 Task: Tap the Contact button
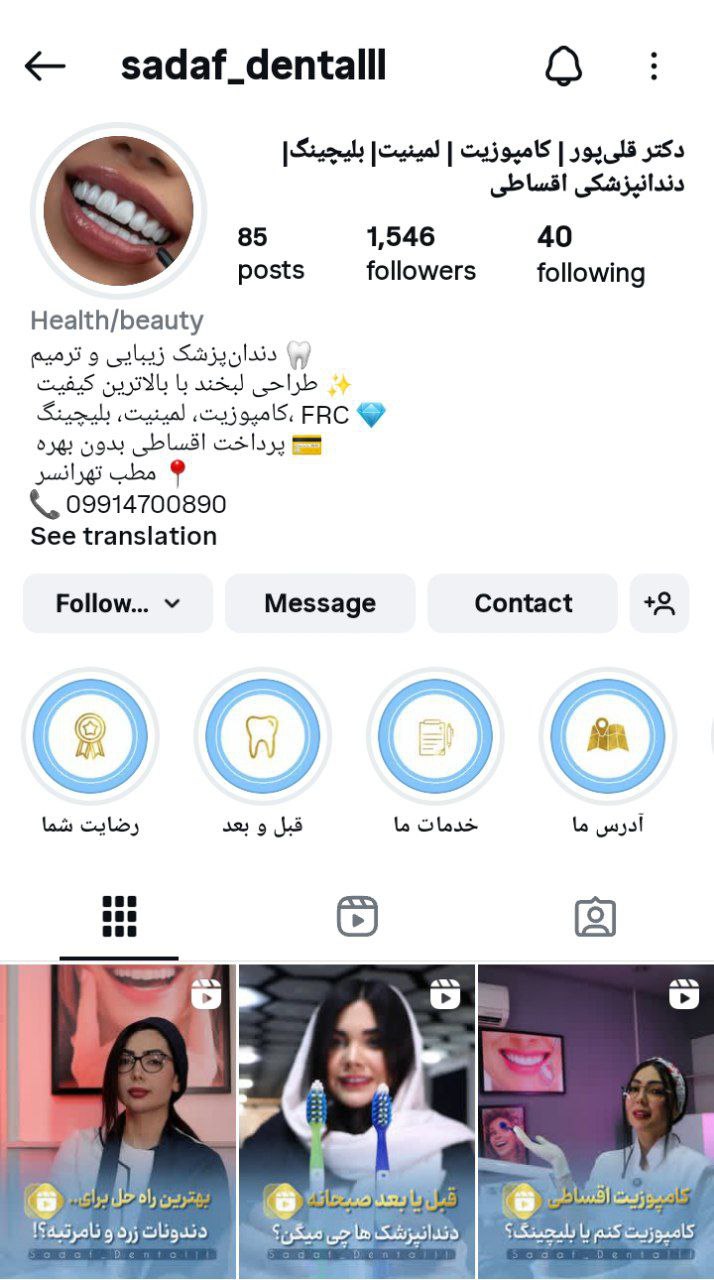point(523,603)
